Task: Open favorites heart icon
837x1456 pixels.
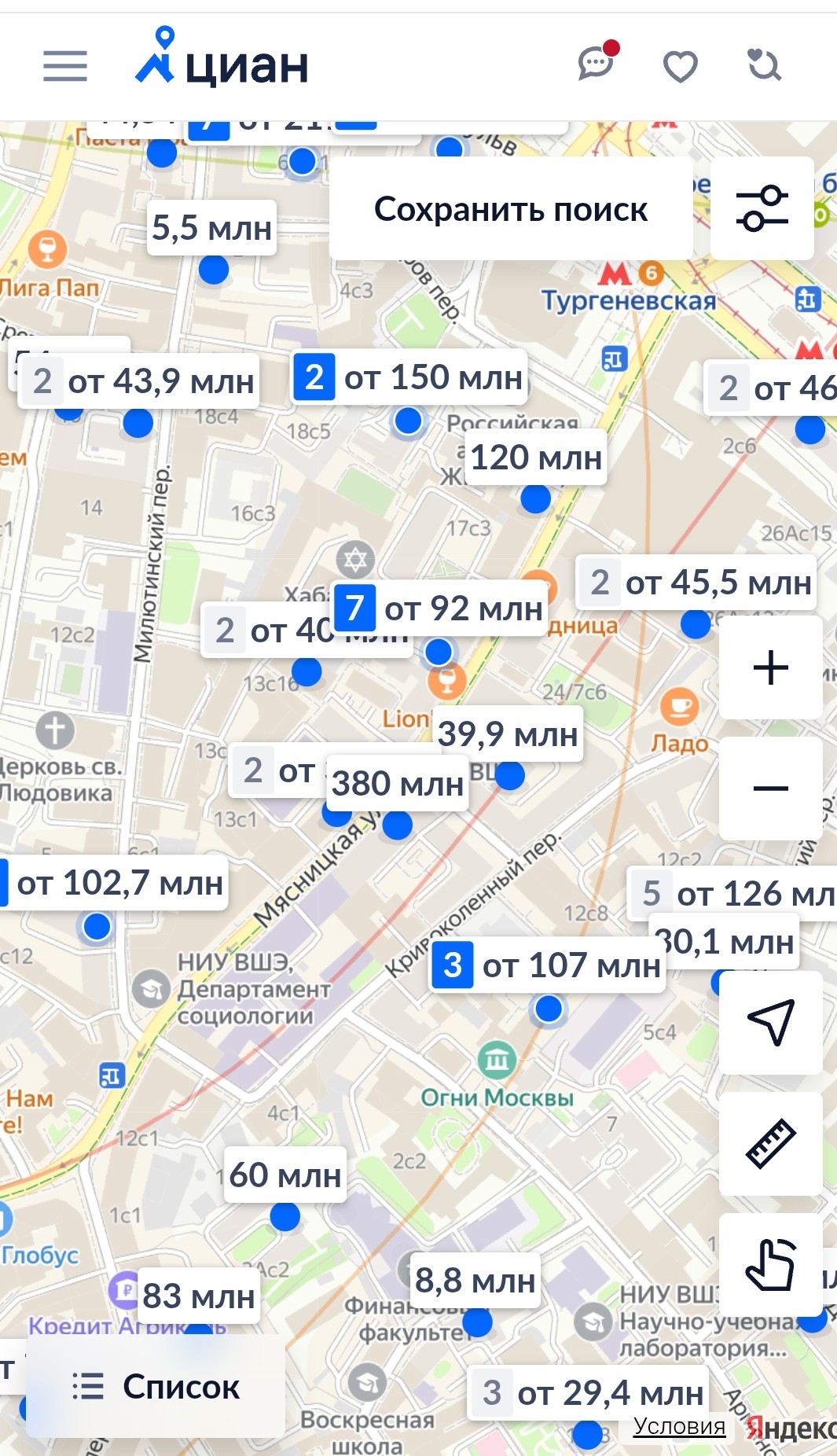Action: (x=681, y=66)
